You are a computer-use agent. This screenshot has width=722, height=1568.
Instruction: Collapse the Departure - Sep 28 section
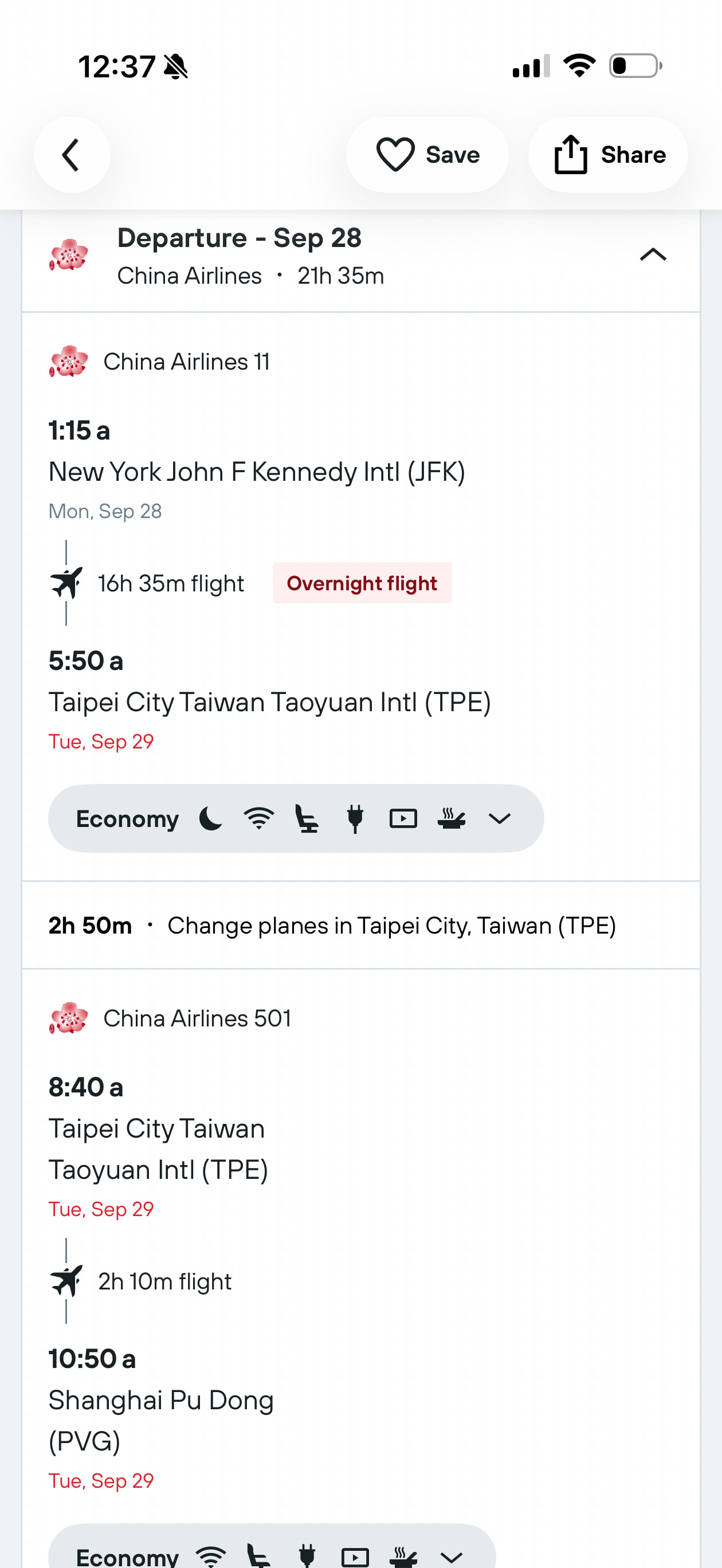coord(653,255)
